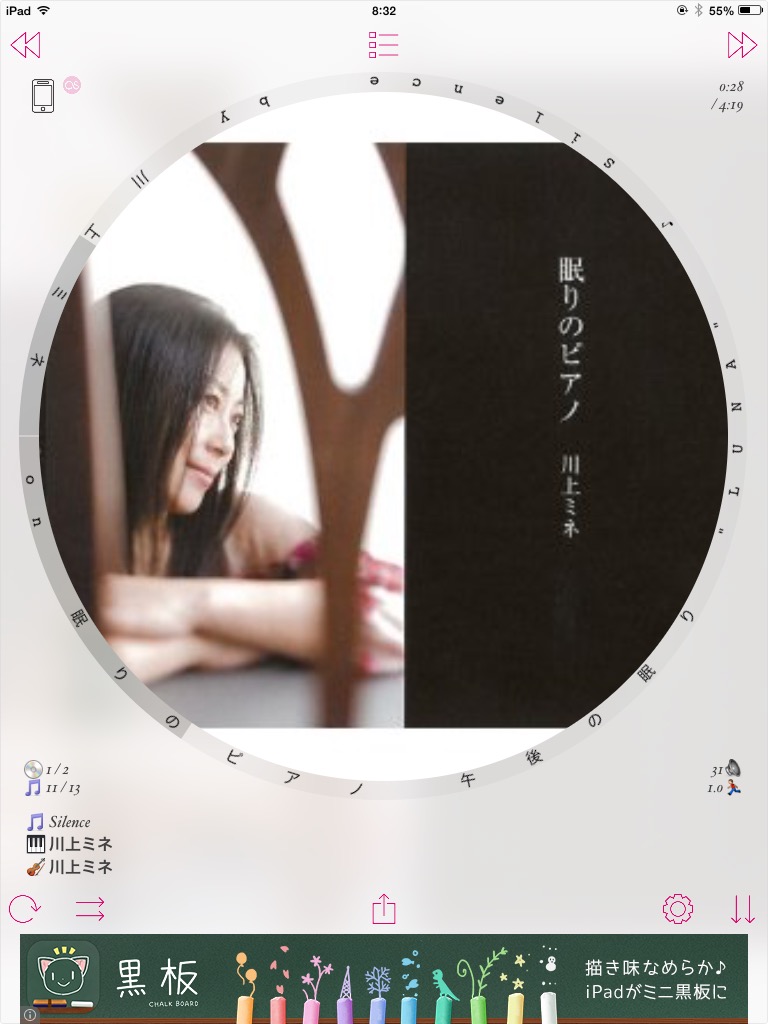Adjust the volume level indicator
The height and width of the screenshot is (1024, 768).
pos(726,769)
